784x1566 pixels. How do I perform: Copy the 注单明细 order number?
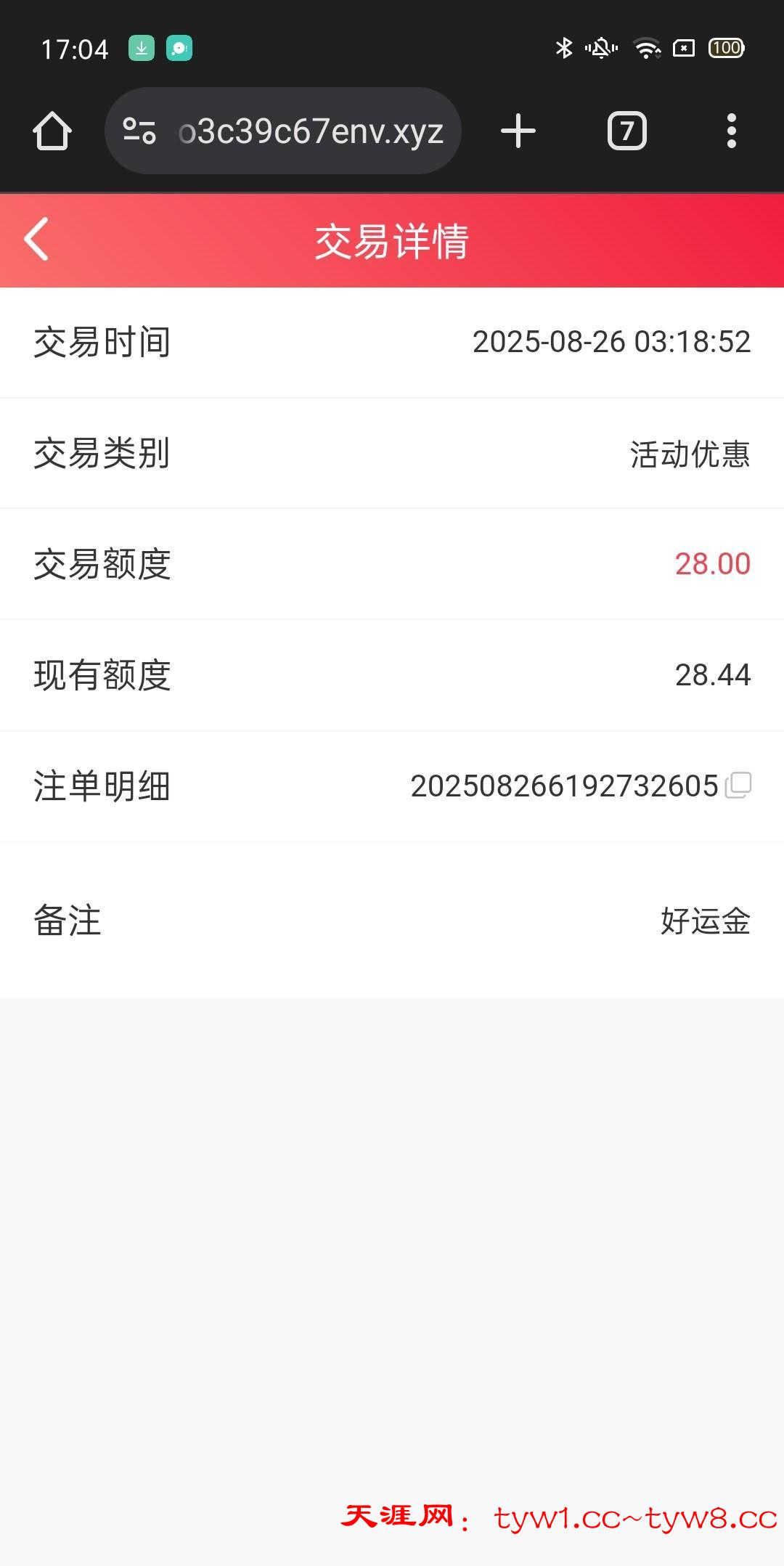click(x=738, y=786)
